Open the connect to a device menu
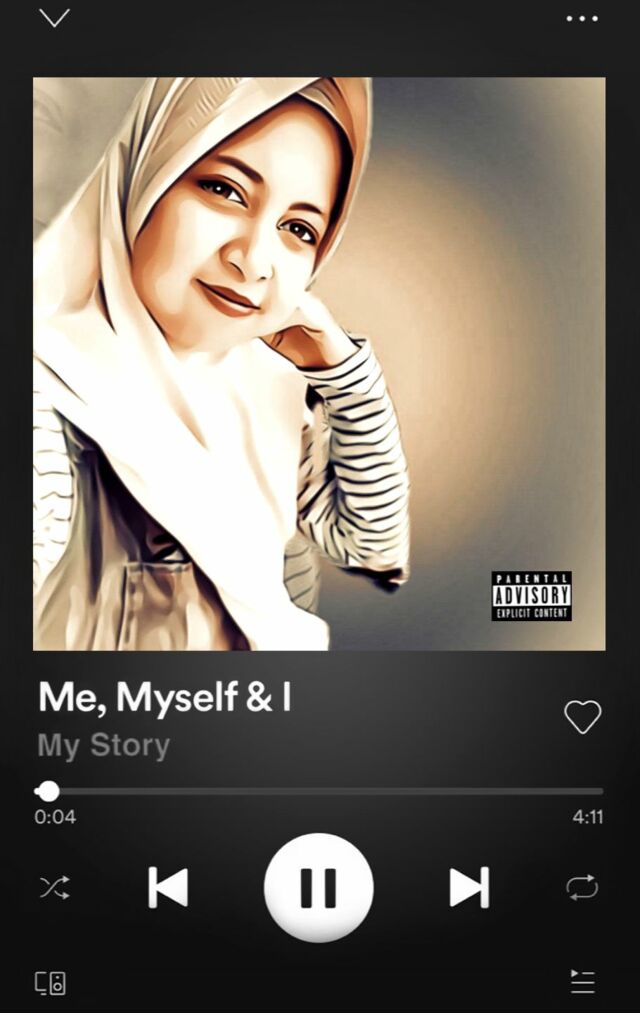The height and width of the screenshot is (1013, 640). coord(51,982)
